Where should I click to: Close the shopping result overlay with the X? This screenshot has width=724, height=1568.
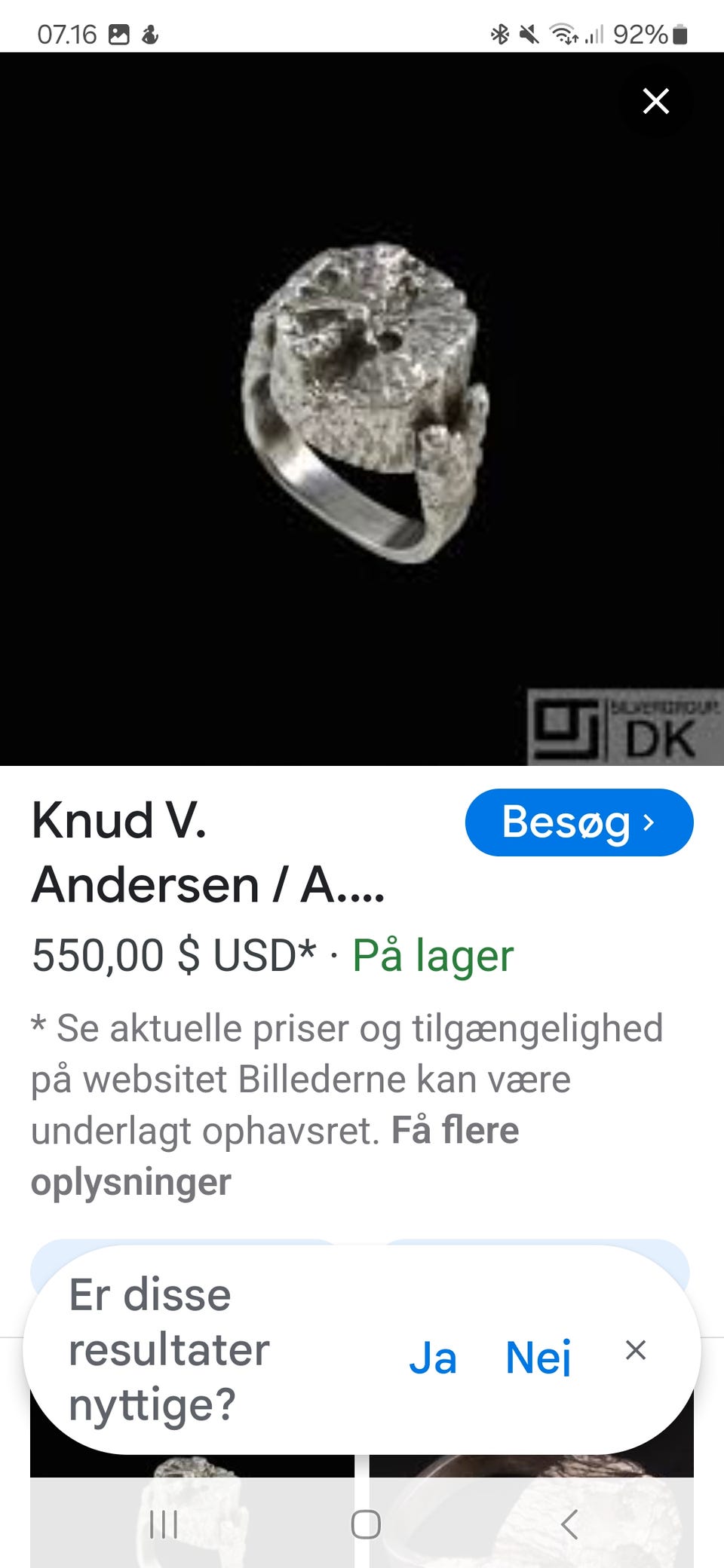click(655, 102)
